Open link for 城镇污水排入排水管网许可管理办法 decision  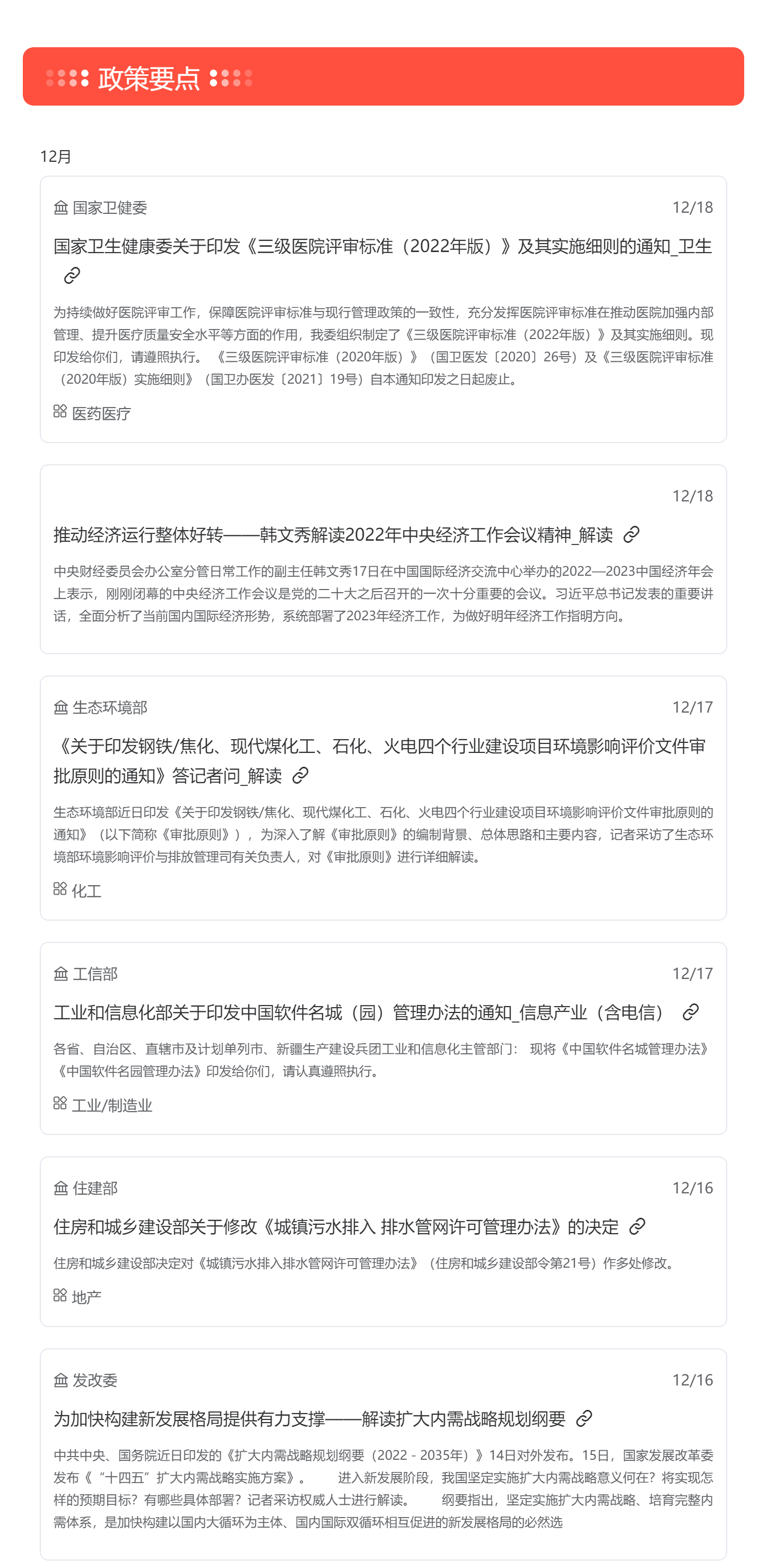pos(637,1226)
